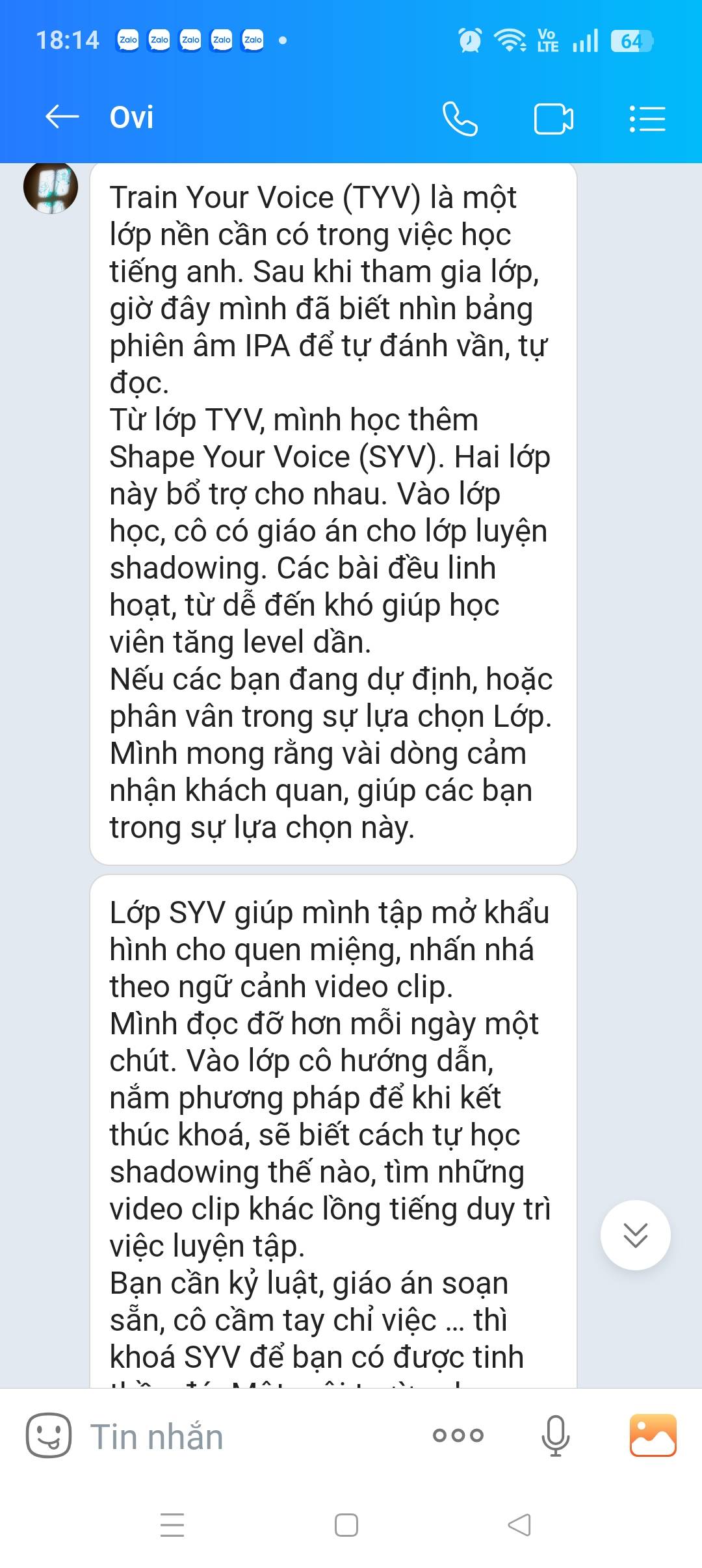Open Ovi's profile picture
The image size is (702, 1568).
coord(51,187)
